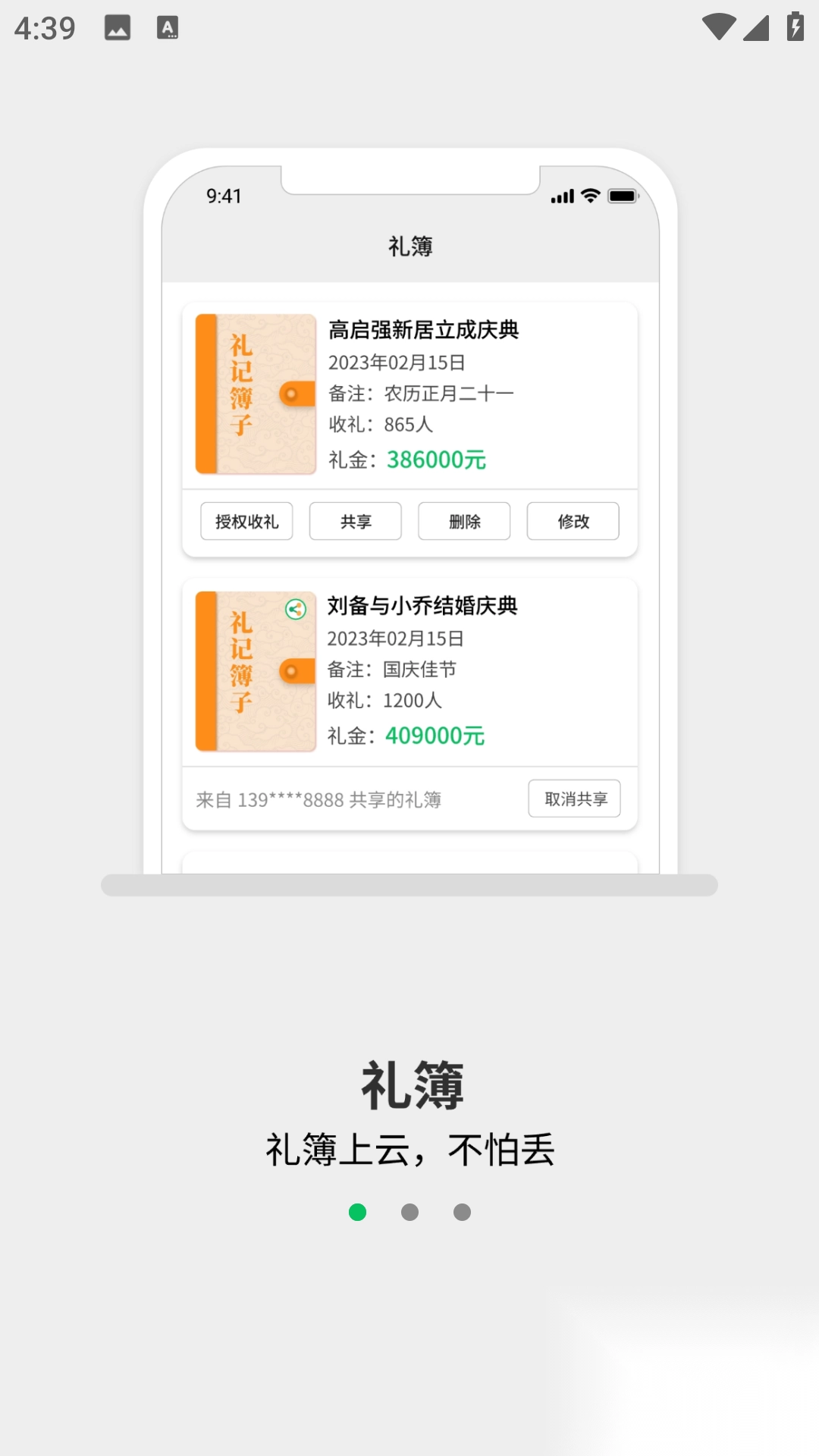Click the 删除 button on first gift book

point(464,521)
